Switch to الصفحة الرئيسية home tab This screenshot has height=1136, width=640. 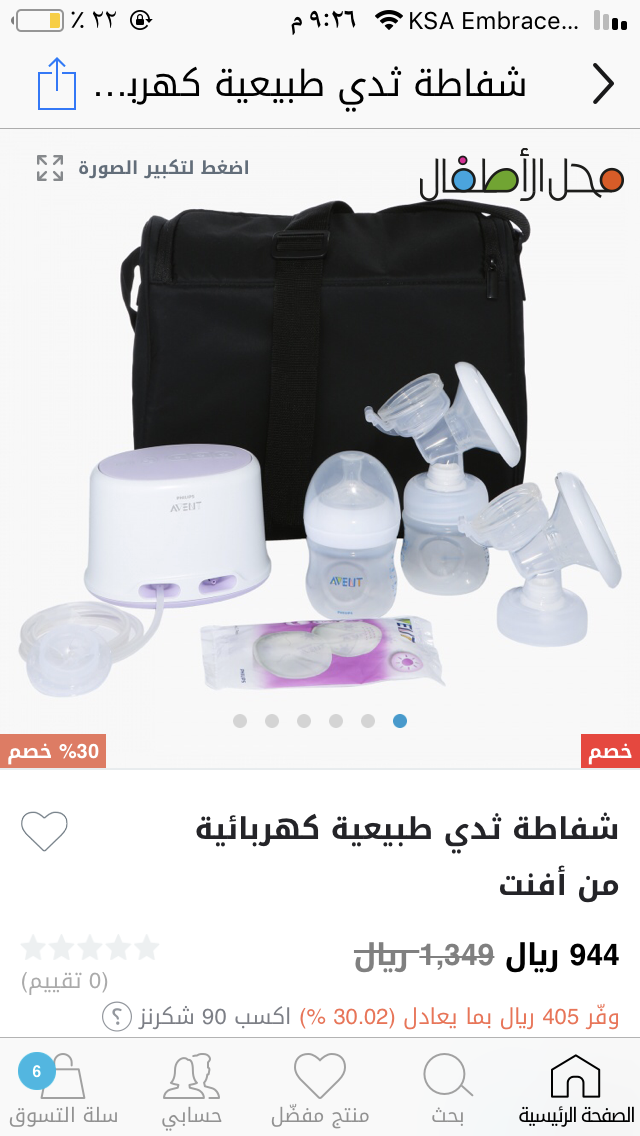(576, 1088)
